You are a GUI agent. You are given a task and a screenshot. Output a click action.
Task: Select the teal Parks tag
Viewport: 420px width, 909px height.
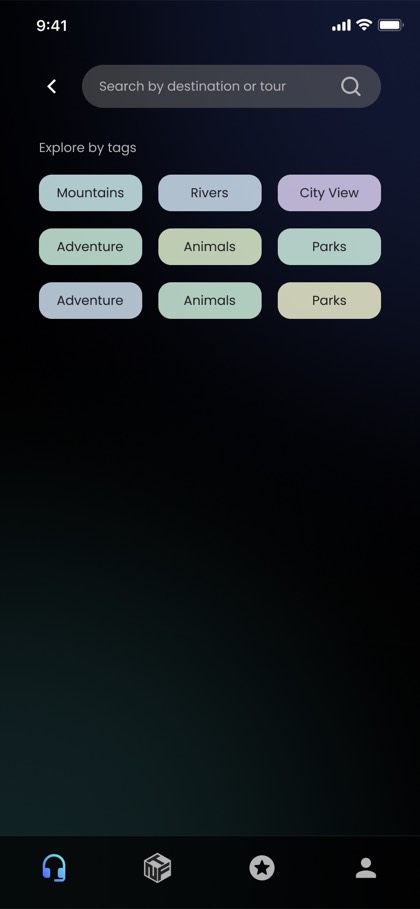pos(330,247)
